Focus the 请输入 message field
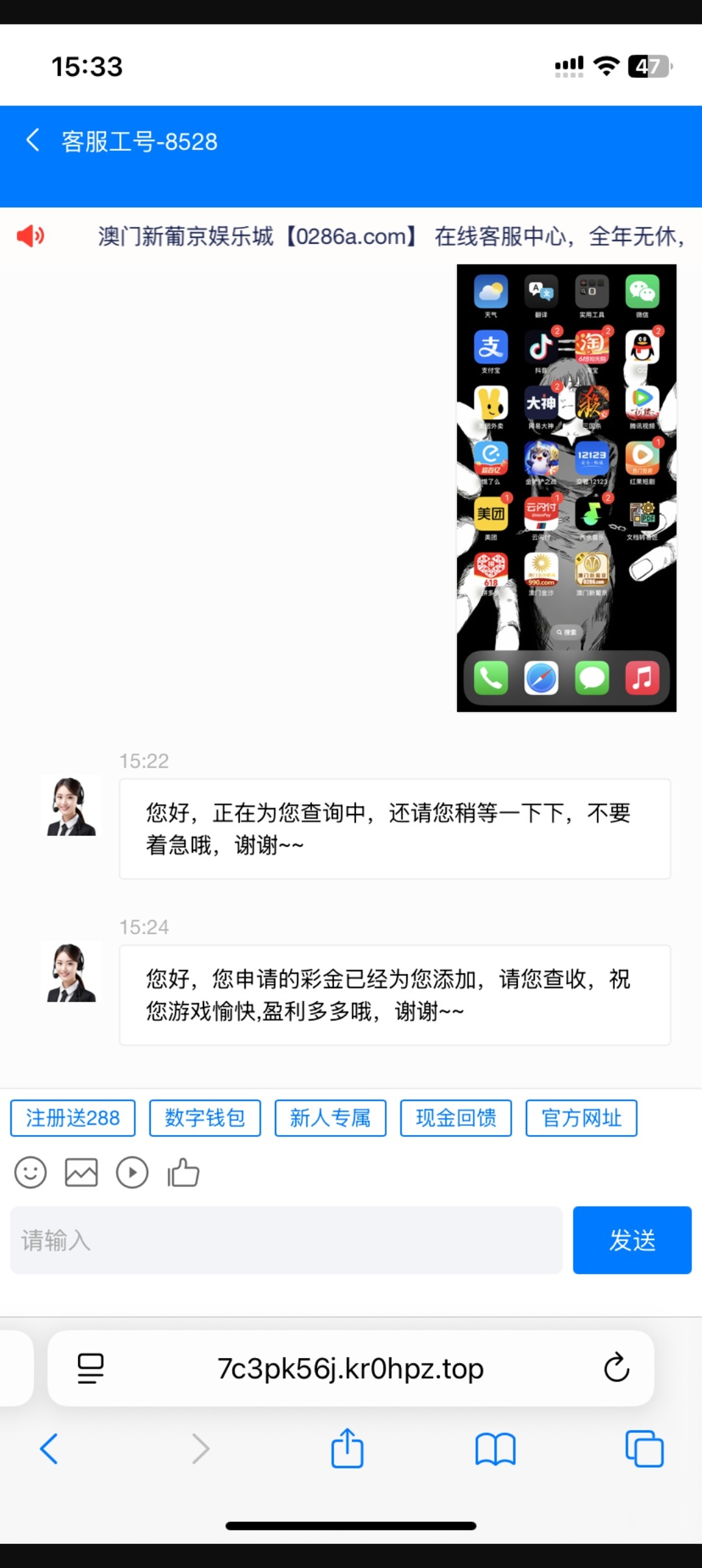This screenshot has height=1568, width=702. (286, 1240)
